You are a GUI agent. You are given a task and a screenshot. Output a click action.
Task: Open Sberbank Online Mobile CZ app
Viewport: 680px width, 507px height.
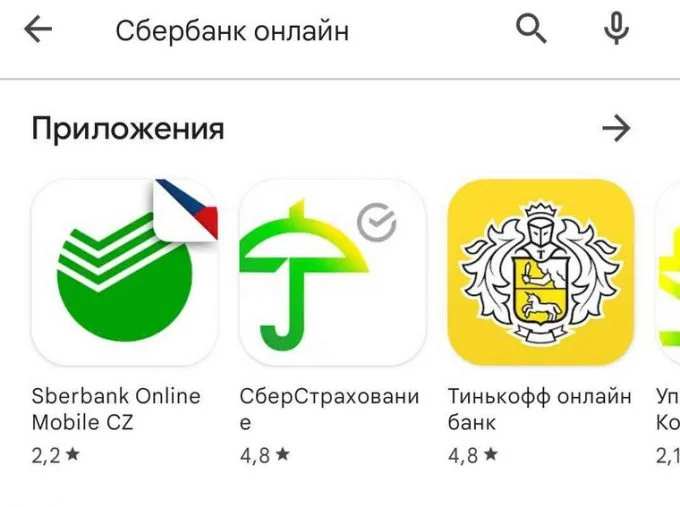click(x=125, y=272)
